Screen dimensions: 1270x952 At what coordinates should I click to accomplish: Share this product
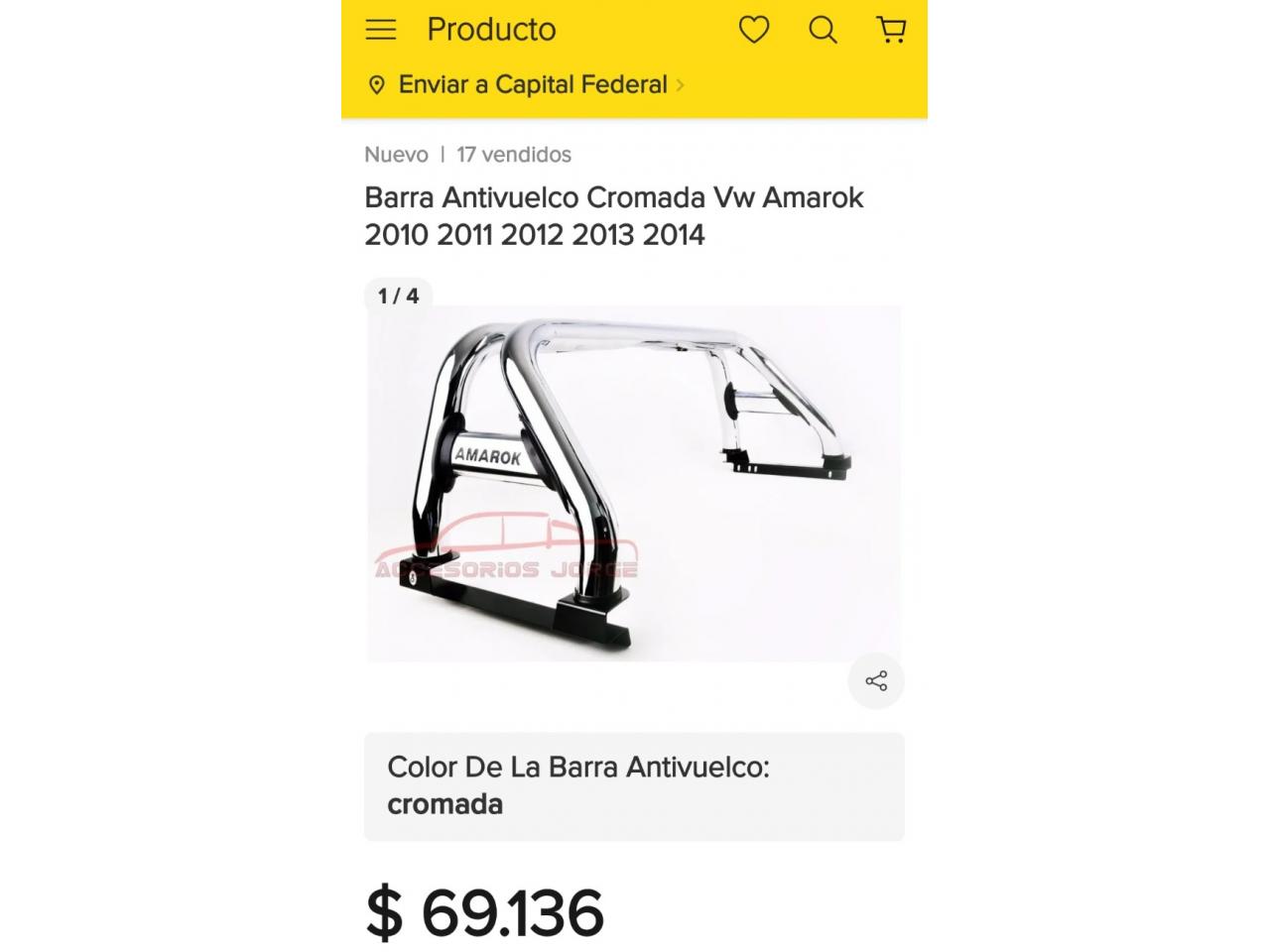click(x=876, y=681)
